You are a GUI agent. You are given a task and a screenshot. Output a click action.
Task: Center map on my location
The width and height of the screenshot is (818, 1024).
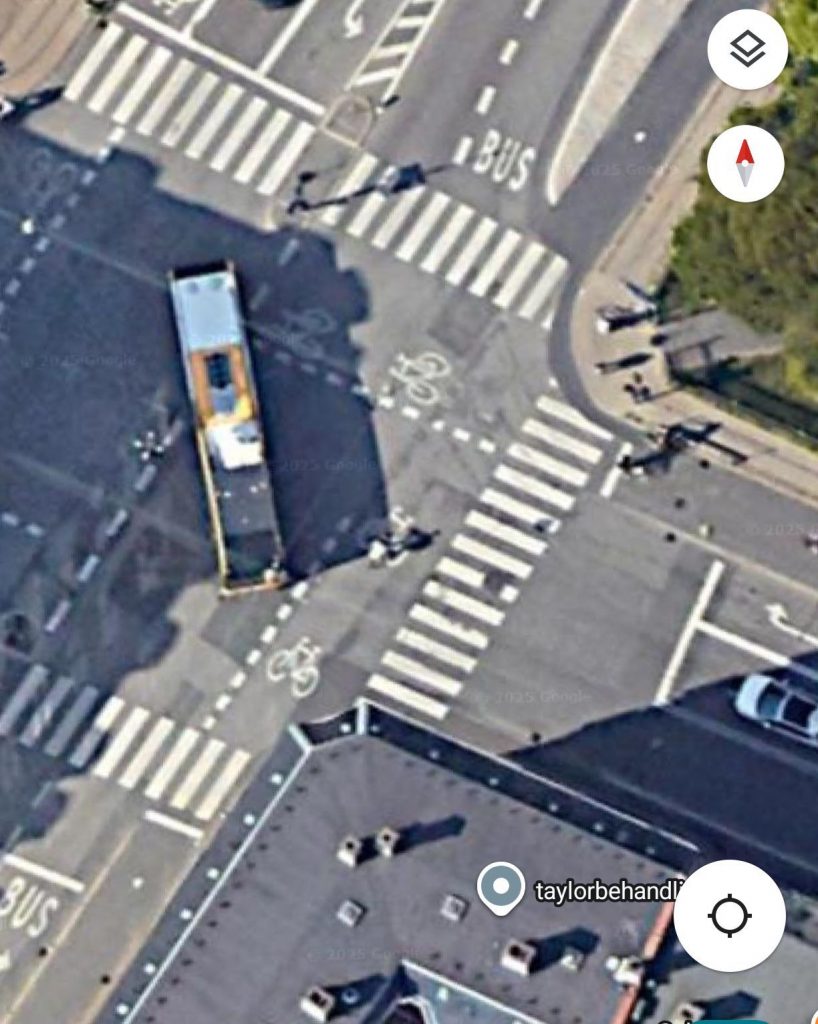click(x=729, y=915)
